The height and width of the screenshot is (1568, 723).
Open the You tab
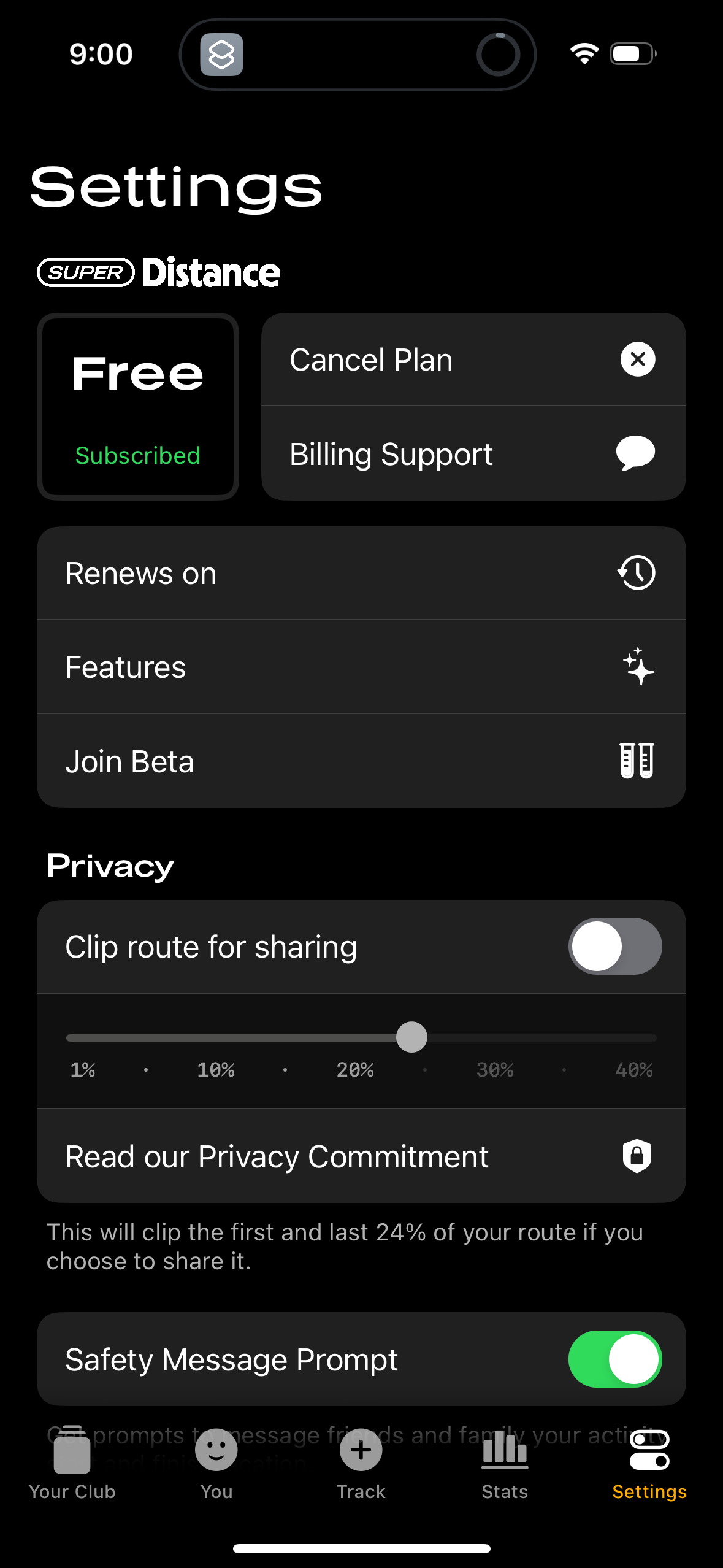pos(216,1466)
